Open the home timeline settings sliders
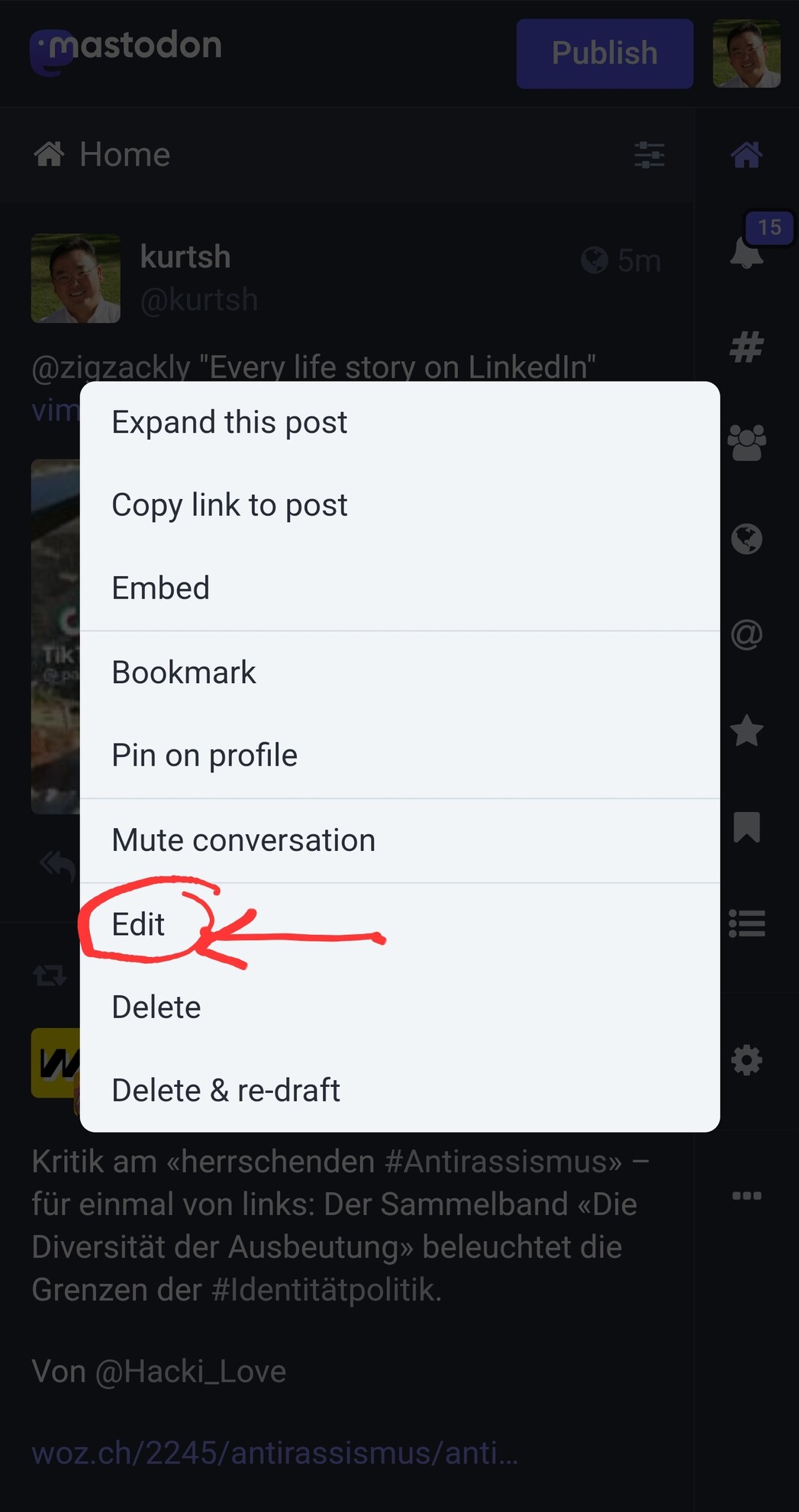Screen dimensions: 799x1512 coord(649,155)
